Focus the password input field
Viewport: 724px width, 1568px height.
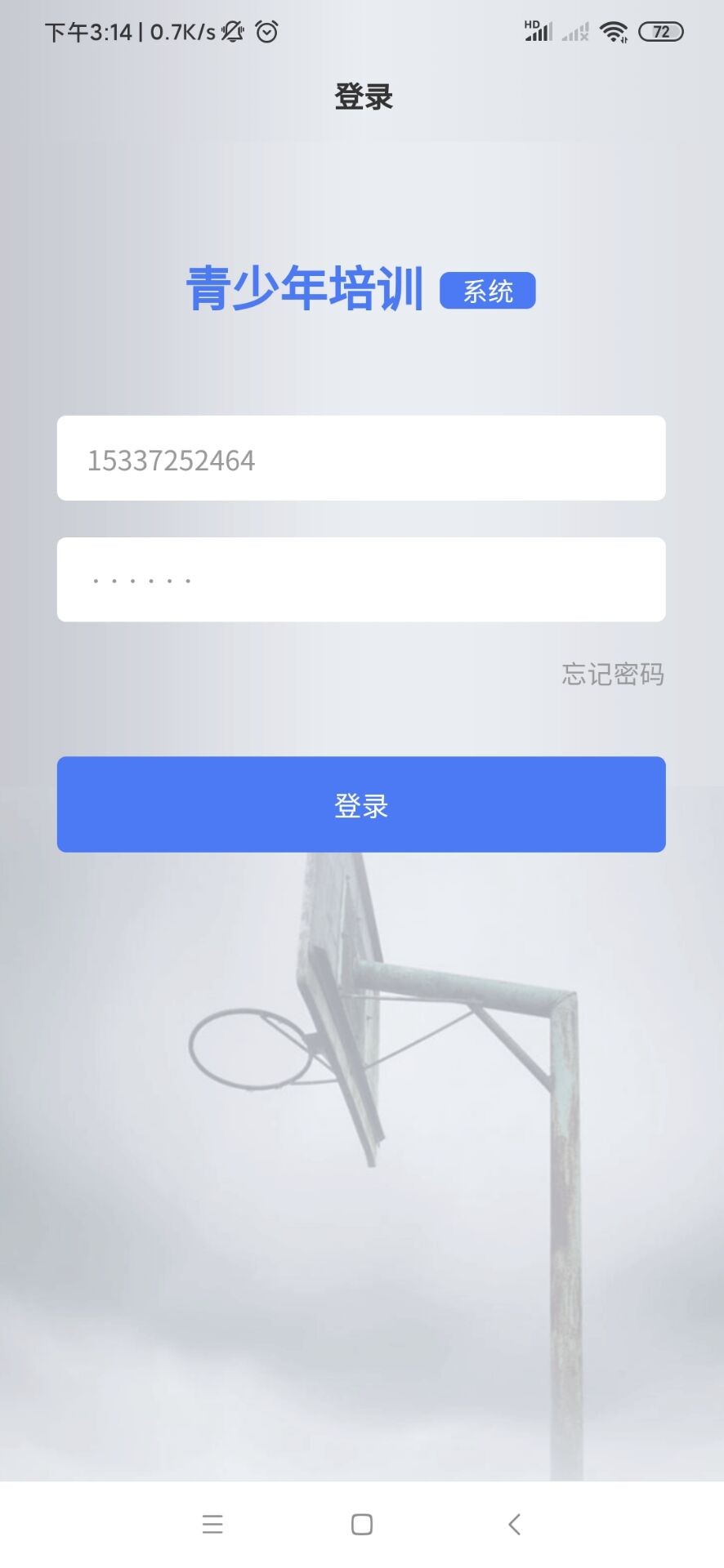click(x=360, y=580)
